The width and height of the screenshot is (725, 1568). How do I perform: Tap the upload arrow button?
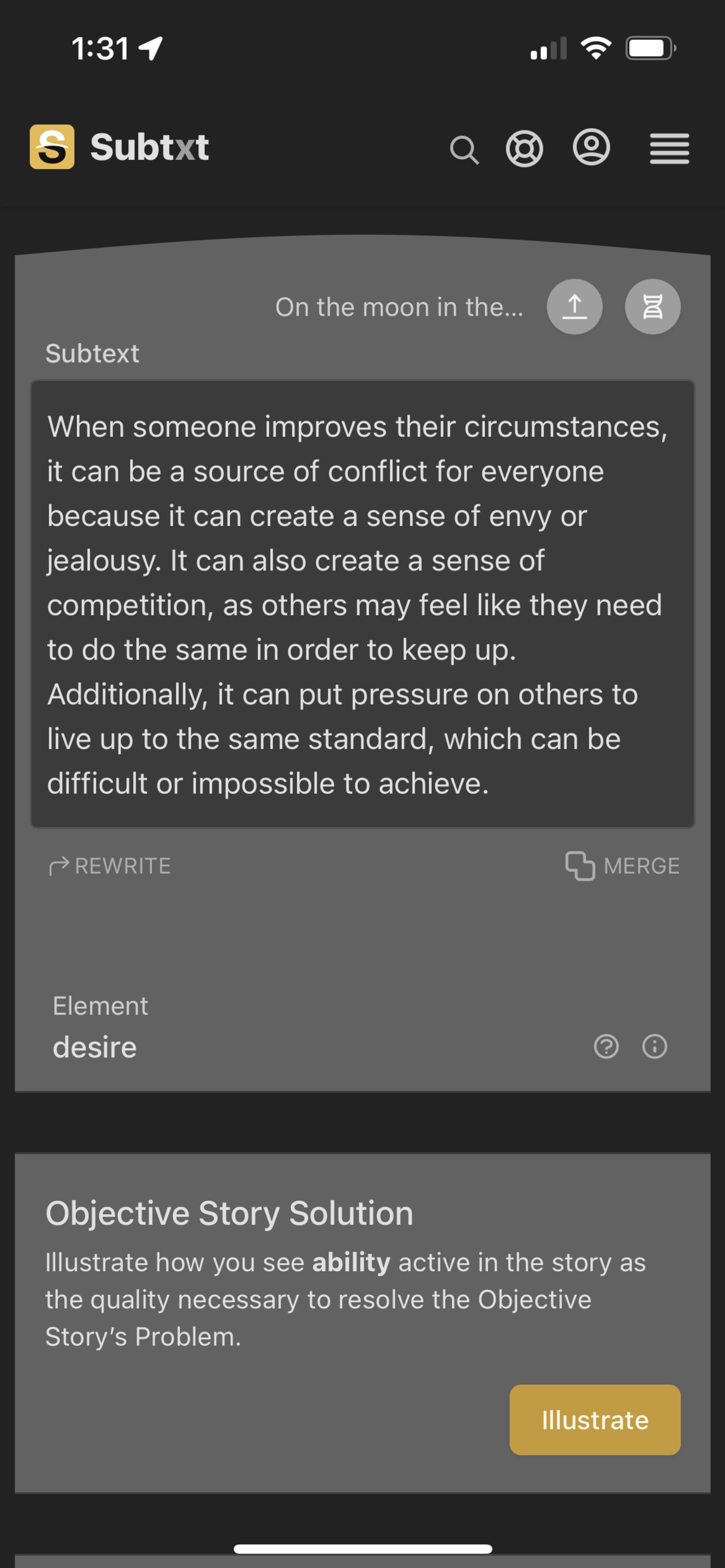(x=574, y=307)
